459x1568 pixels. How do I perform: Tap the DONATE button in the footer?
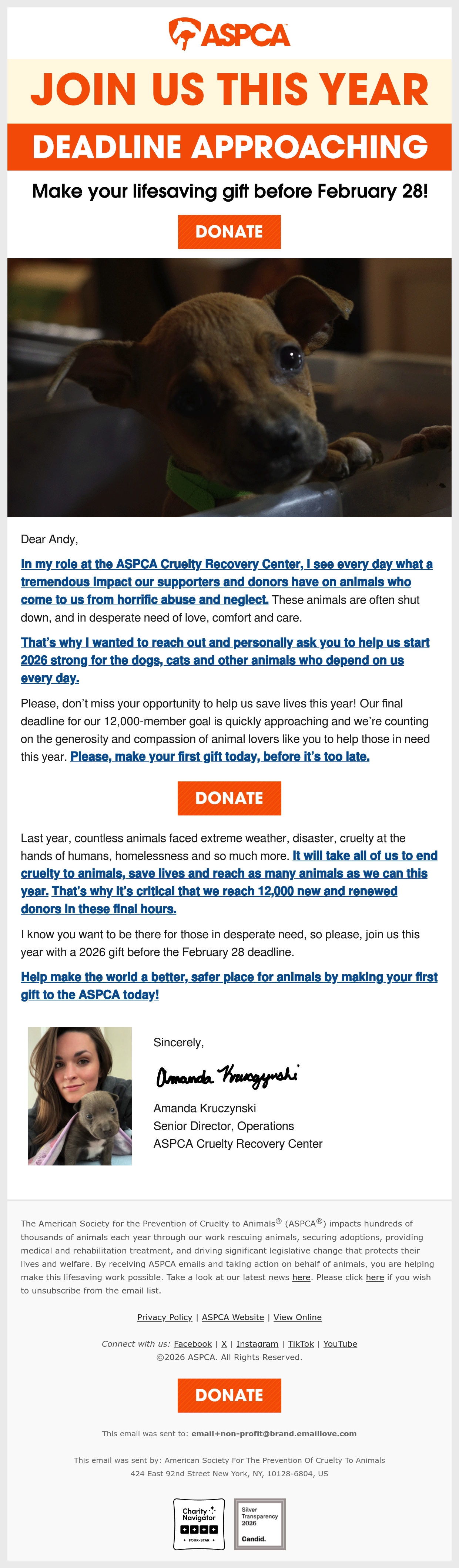(229, 1395)
